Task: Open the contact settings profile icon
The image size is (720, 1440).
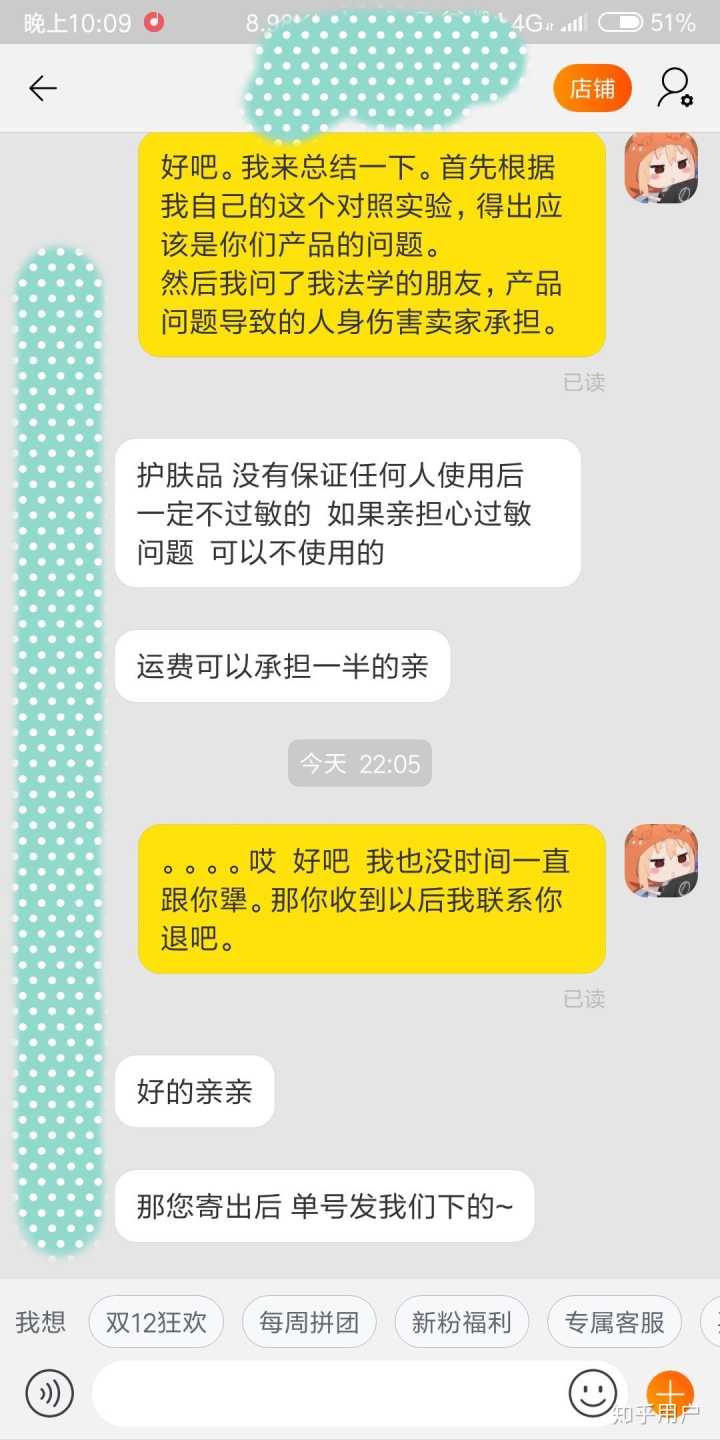Action: click(675, 88)
